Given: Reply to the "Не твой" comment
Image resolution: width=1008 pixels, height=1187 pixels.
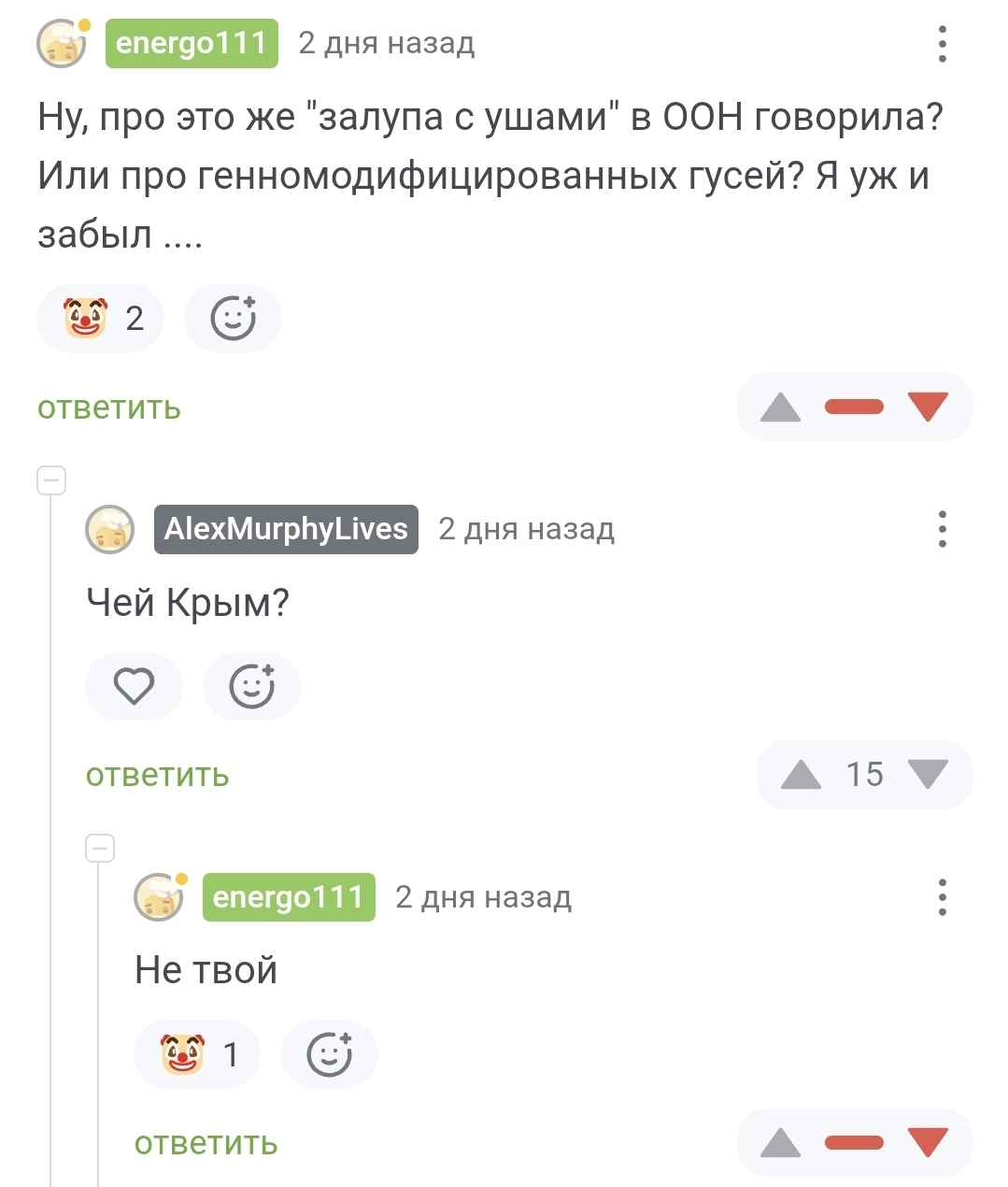Looking at the screenshot, I should 206,1143.
